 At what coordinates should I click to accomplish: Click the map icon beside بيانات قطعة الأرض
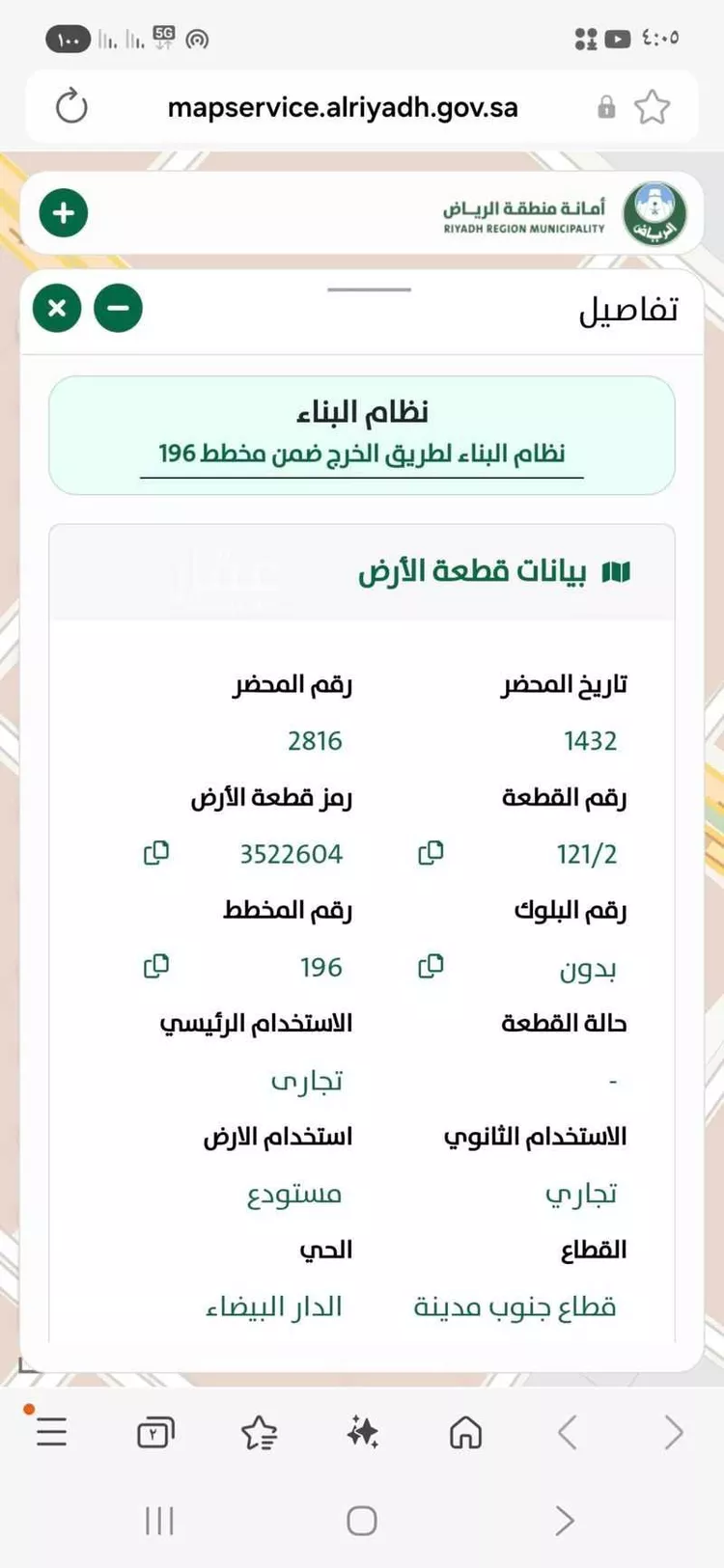click(618, 570)
